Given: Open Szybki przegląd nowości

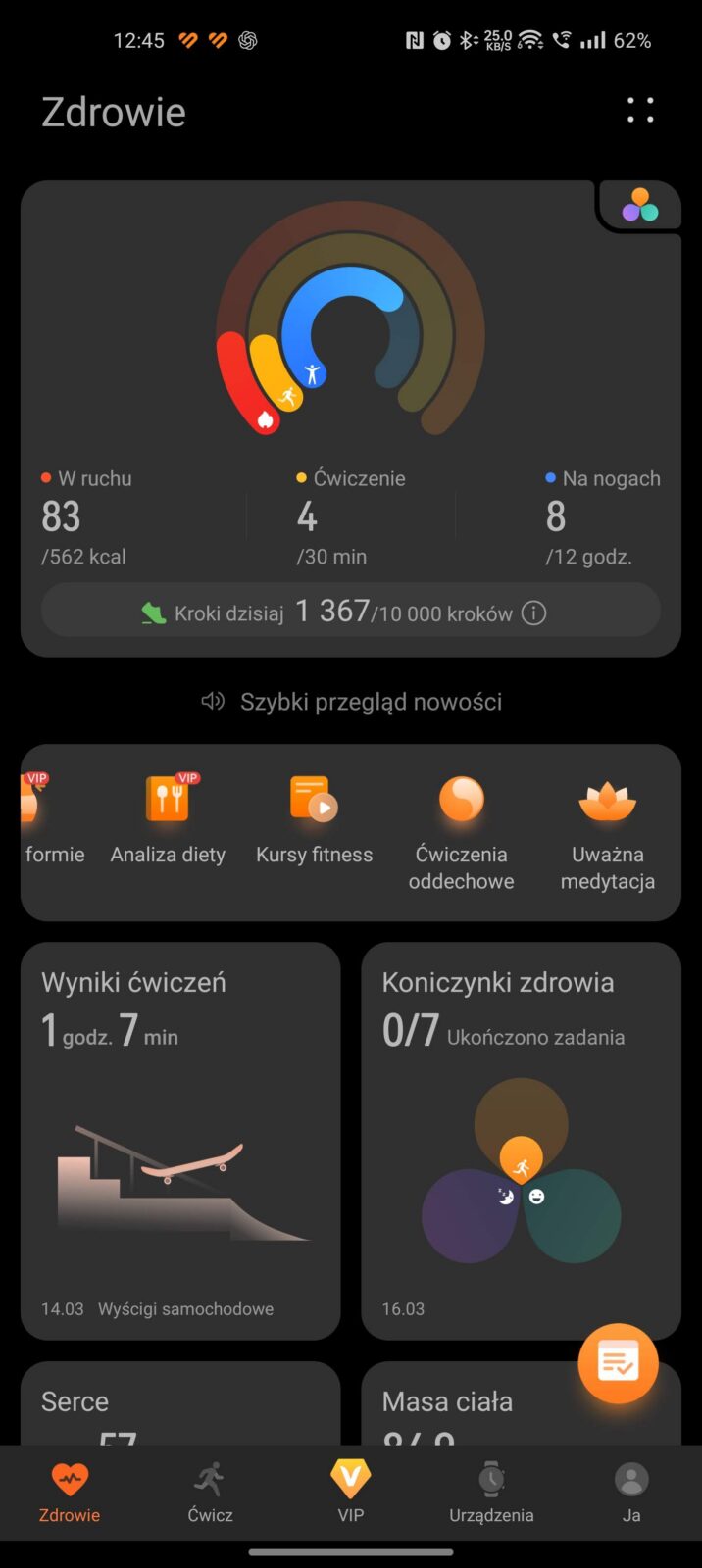Looking at the screenshot, I should point(351,702).
